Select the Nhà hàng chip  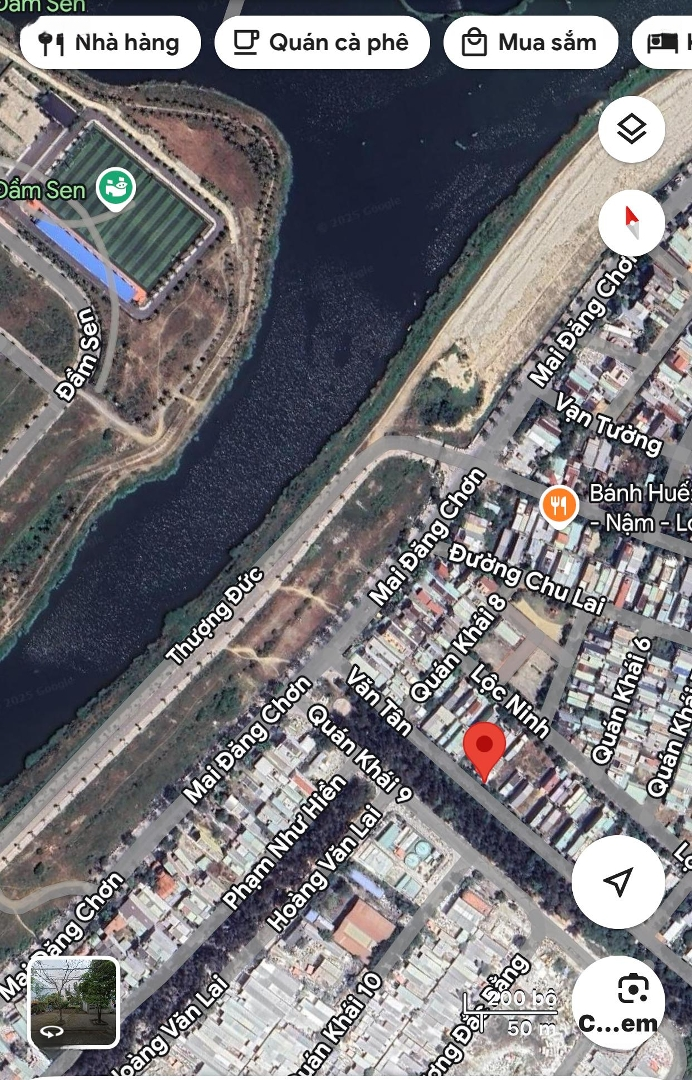click(x=110, y=43)
